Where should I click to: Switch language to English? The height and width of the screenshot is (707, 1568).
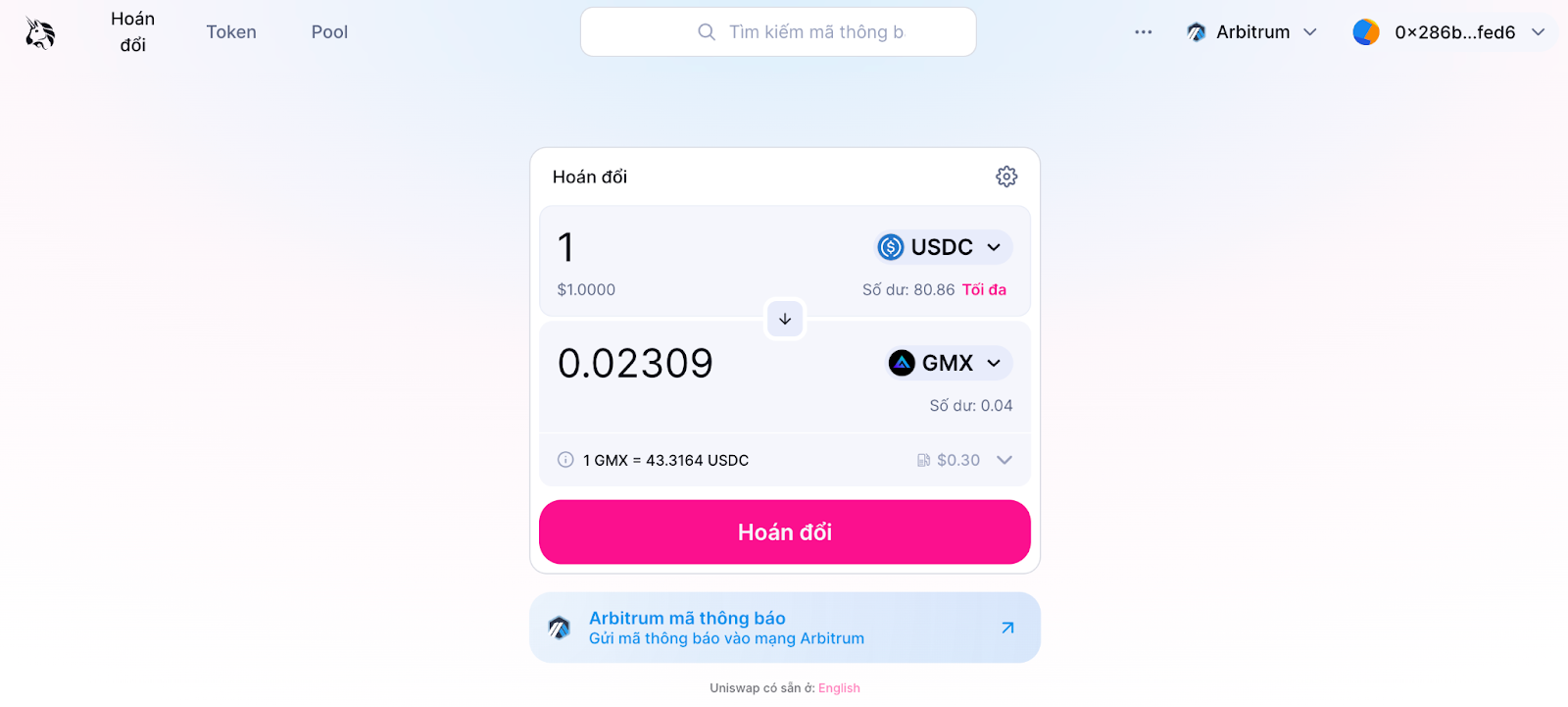tap(839, 688)
